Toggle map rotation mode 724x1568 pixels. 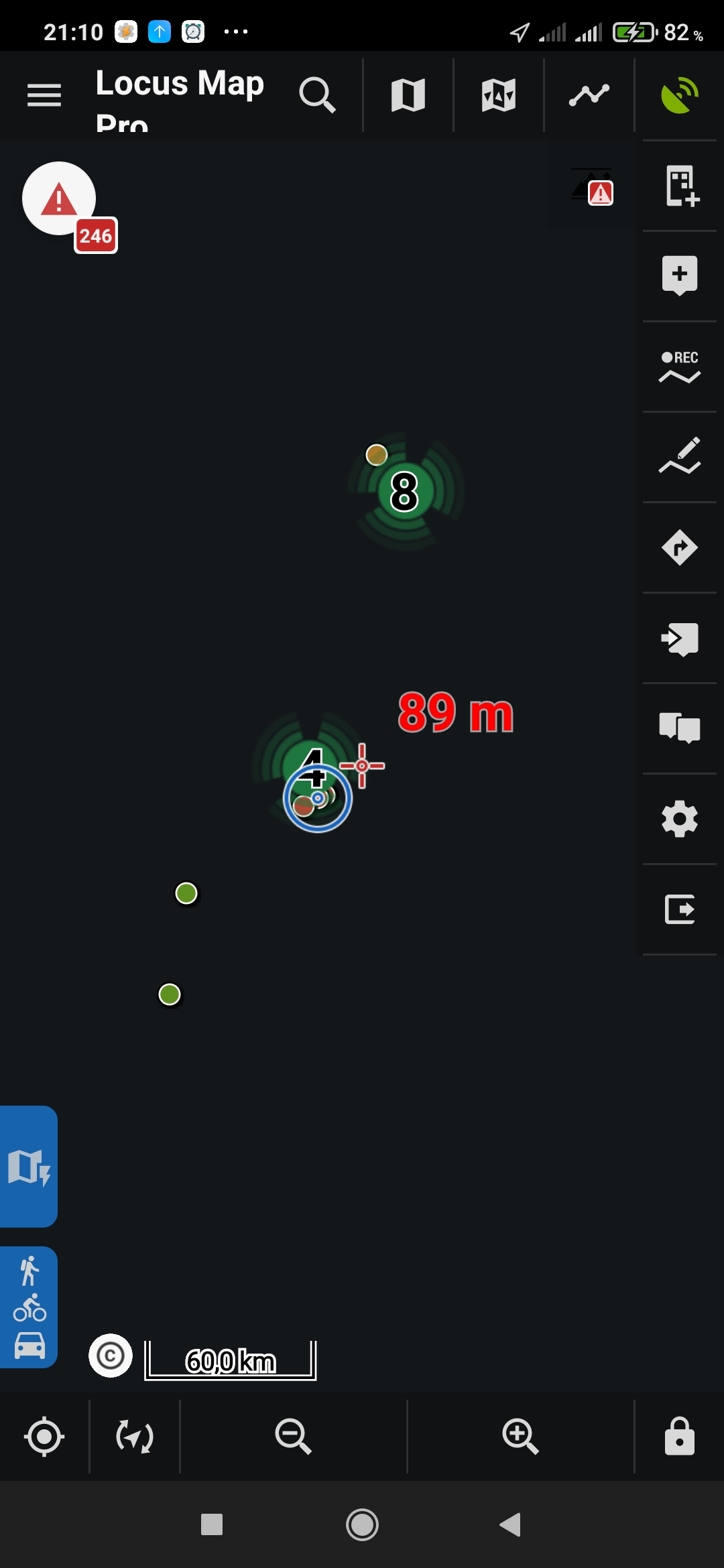point(135,1437)
